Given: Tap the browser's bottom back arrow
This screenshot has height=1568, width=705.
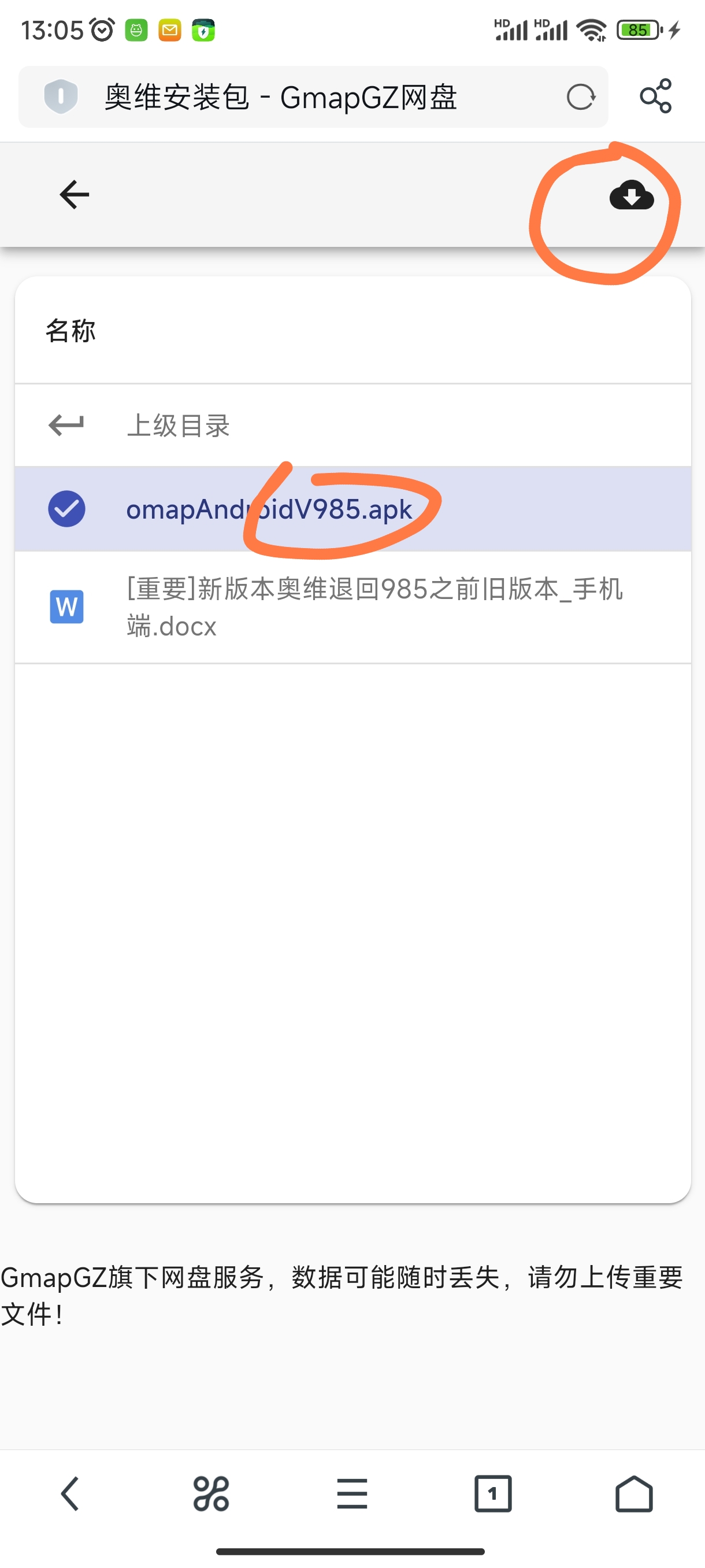Looking at the screenshot, I should click(x=70, y=1494).
